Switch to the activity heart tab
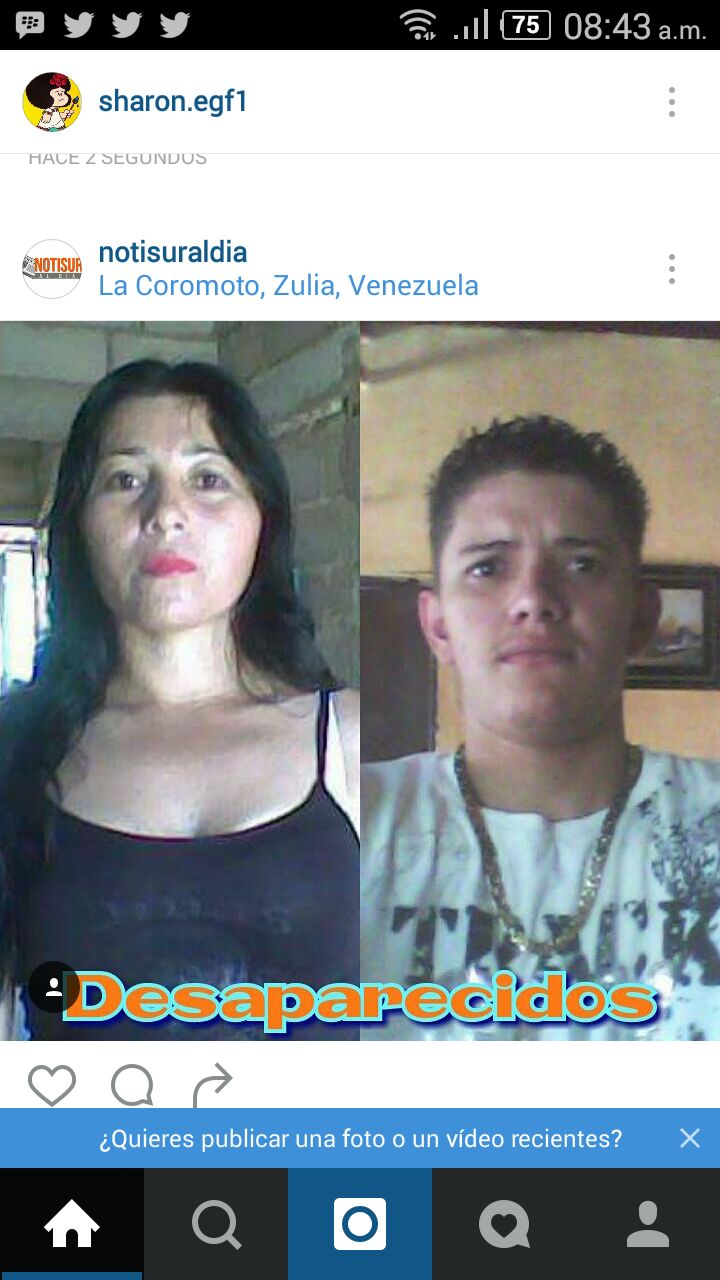 pyautogui.click(x=504, y=1224)
